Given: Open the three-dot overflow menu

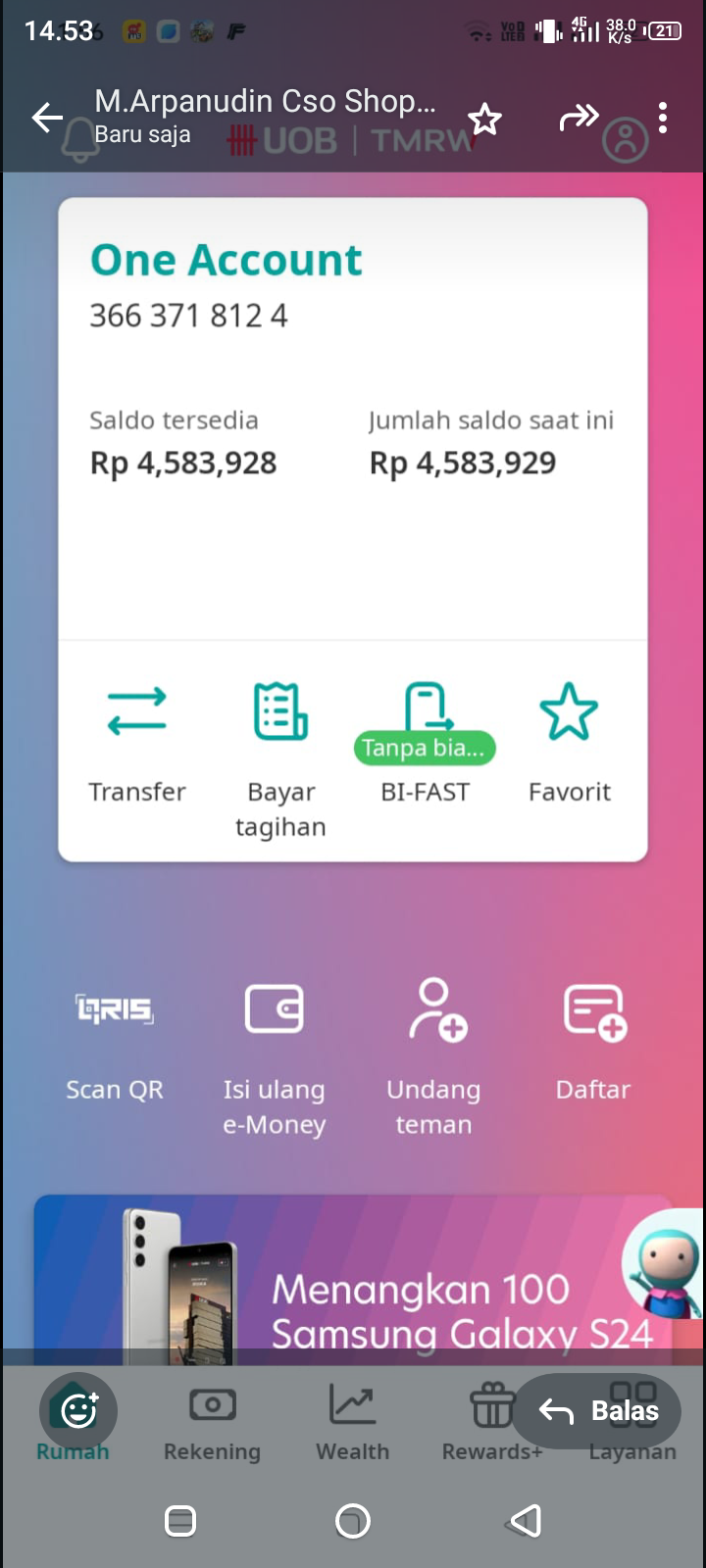Looking at the screenshot, I should pyautogui.click(x=664, y=119).
